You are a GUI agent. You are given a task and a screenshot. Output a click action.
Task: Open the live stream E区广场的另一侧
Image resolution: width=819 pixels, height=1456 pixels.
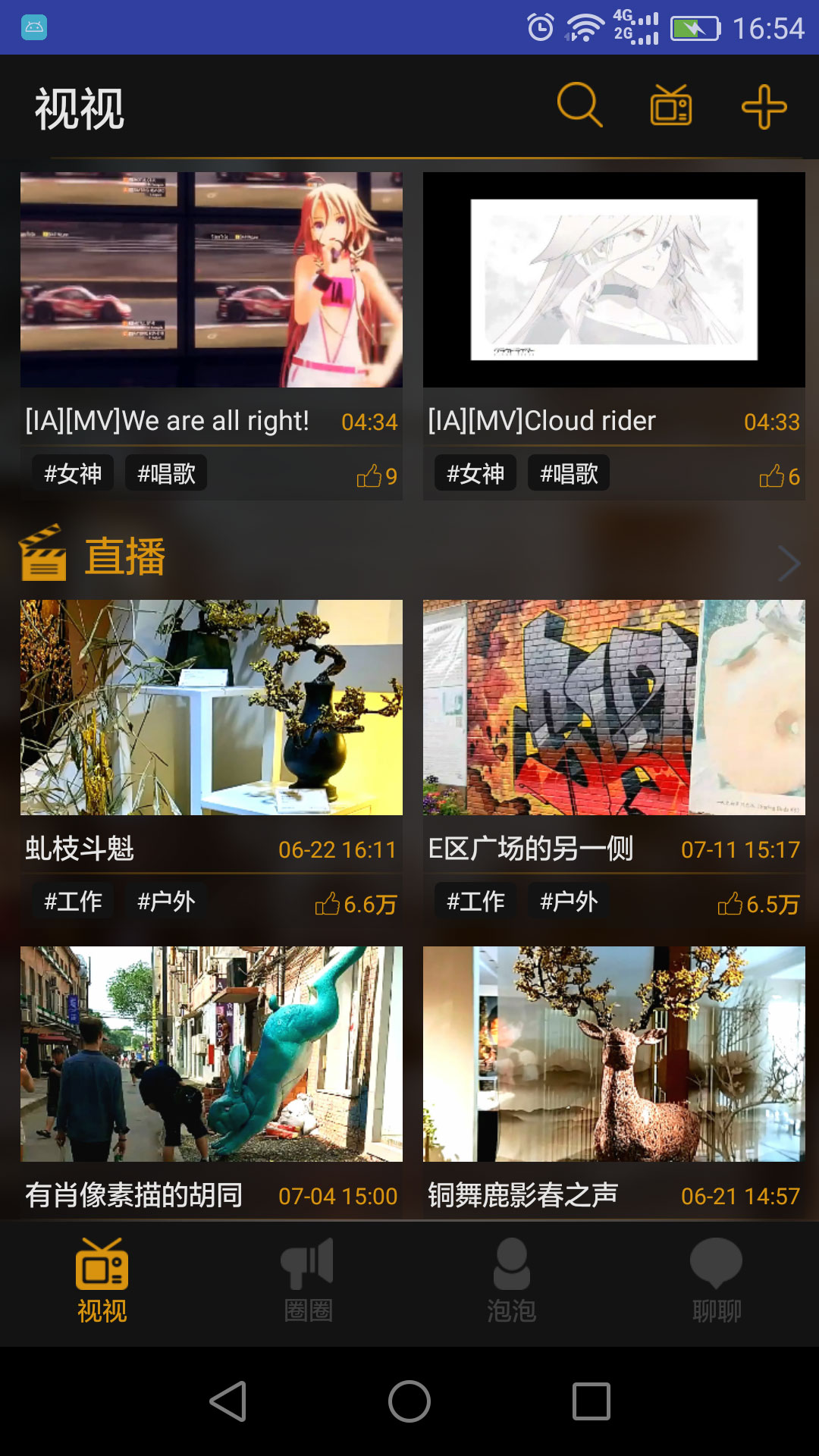[x=613, y=708]
